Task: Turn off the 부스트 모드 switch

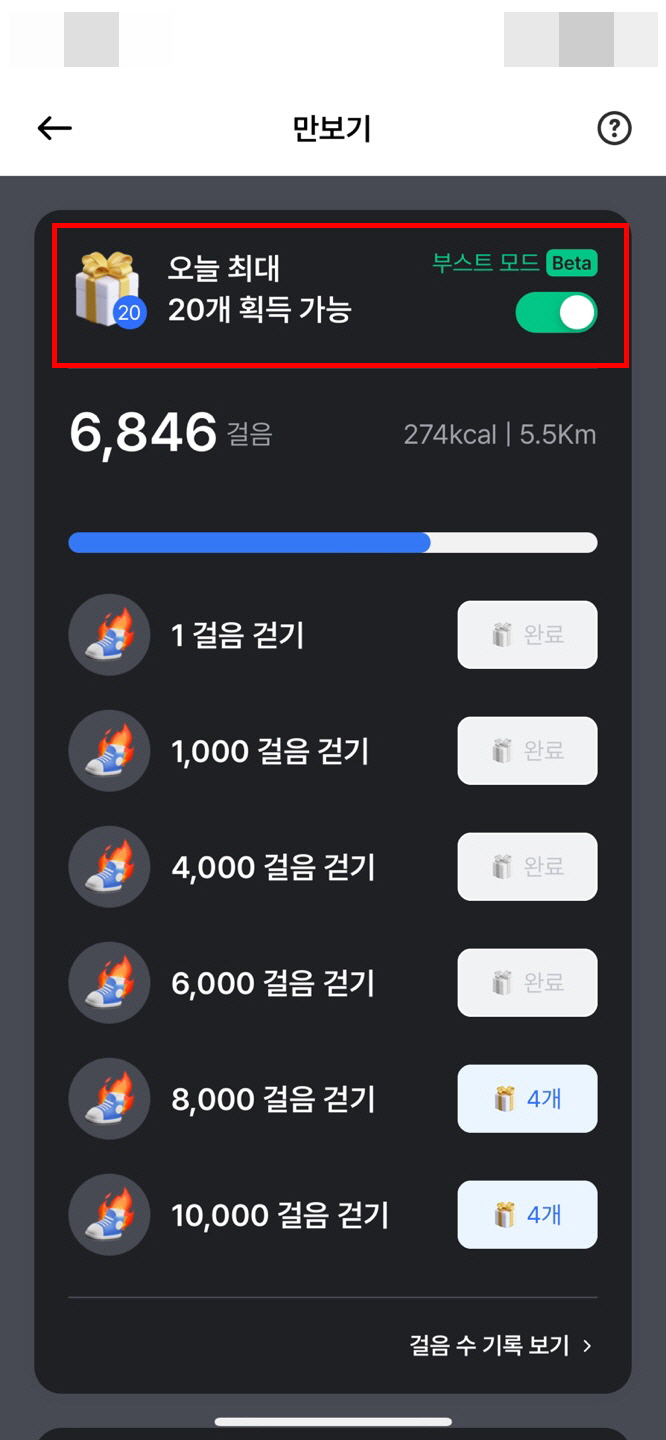Action: [x=556, y=313]
